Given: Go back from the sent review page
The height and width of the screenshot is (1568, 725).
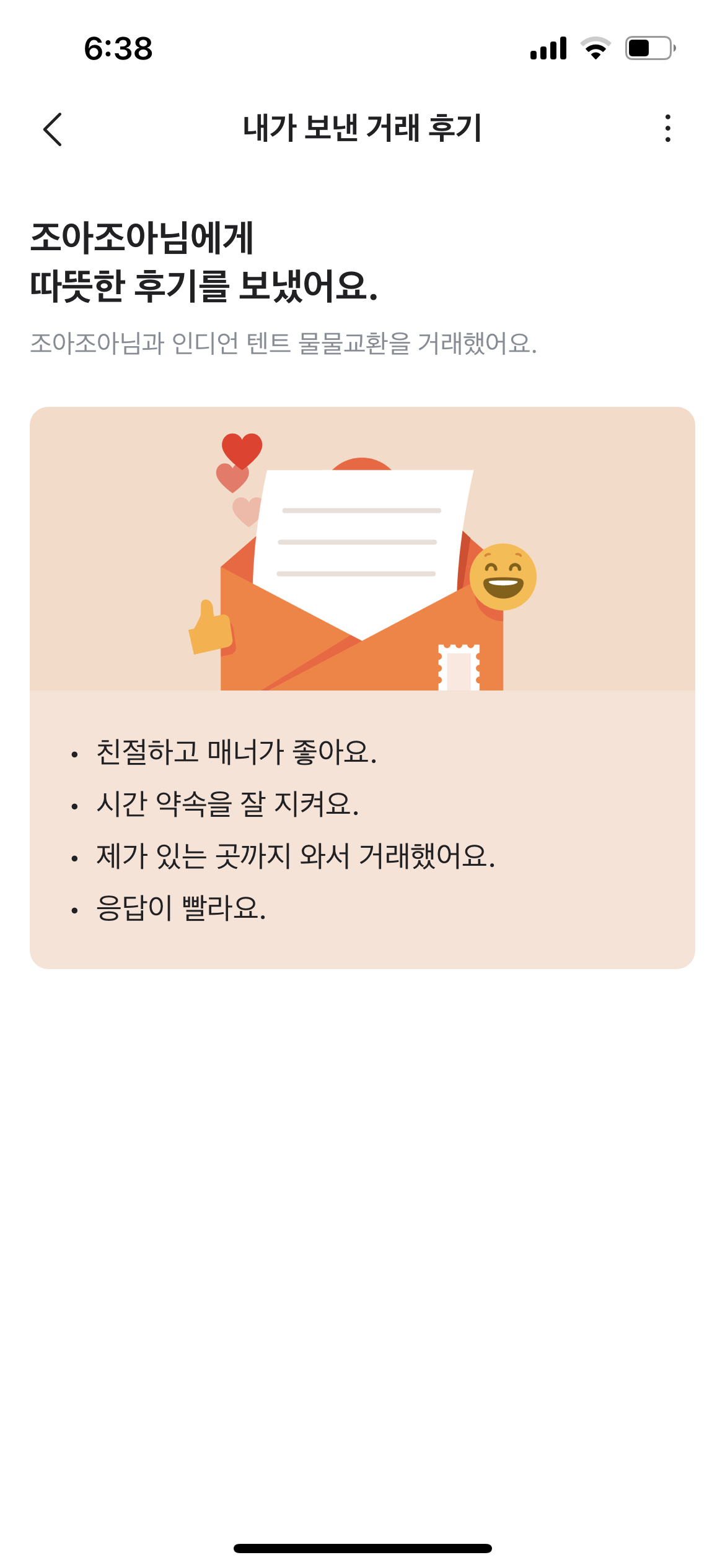Looking at the screenshot, I should coord(53,129).
